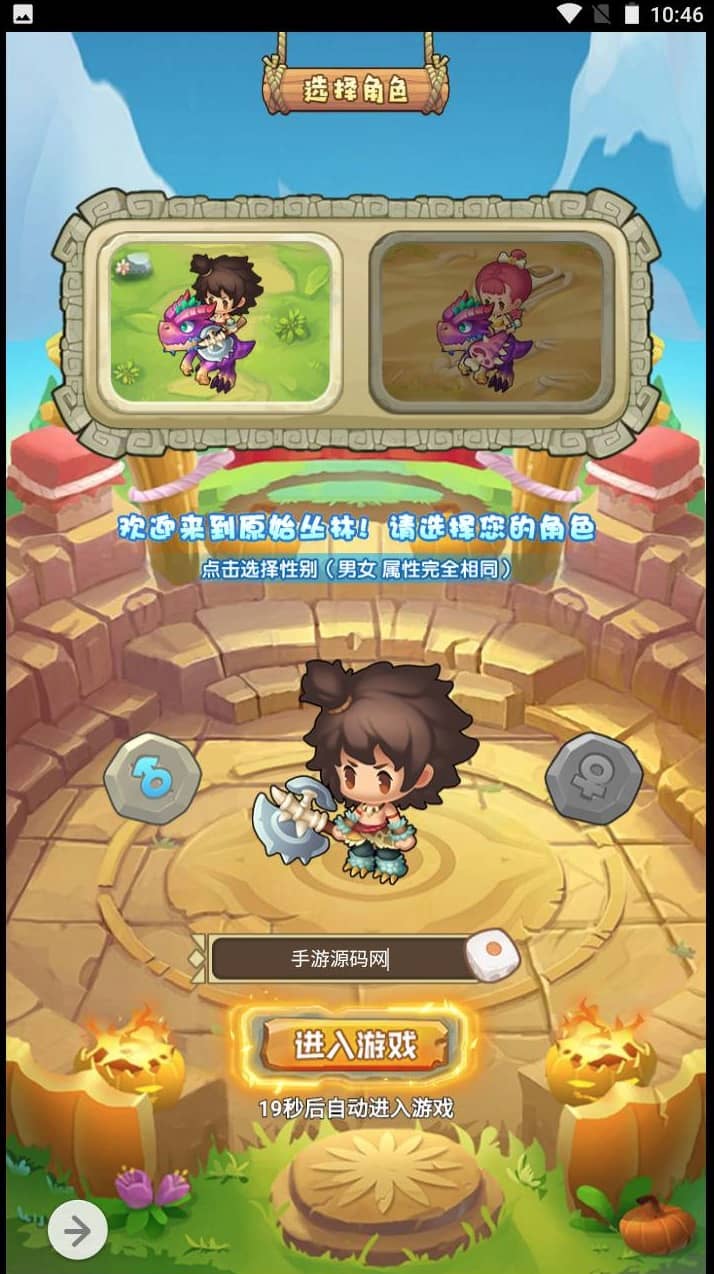Tap 进入游戏 to enter the game
714x1274 pixels.
pyautogui.click(x=354, y=1045)
